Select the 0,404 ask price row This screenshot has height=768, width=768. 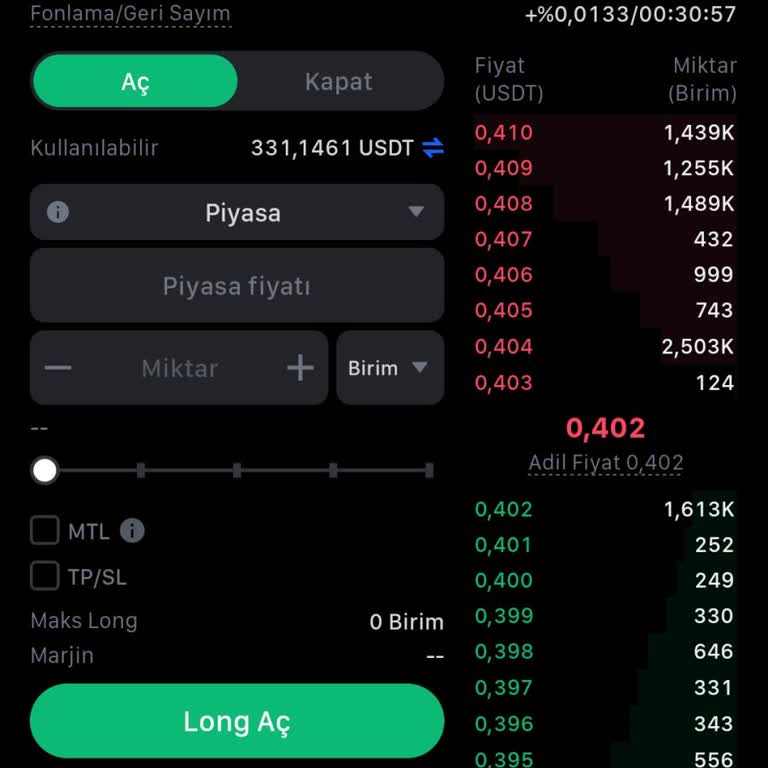pyautogui.click(x=604, y=347)
